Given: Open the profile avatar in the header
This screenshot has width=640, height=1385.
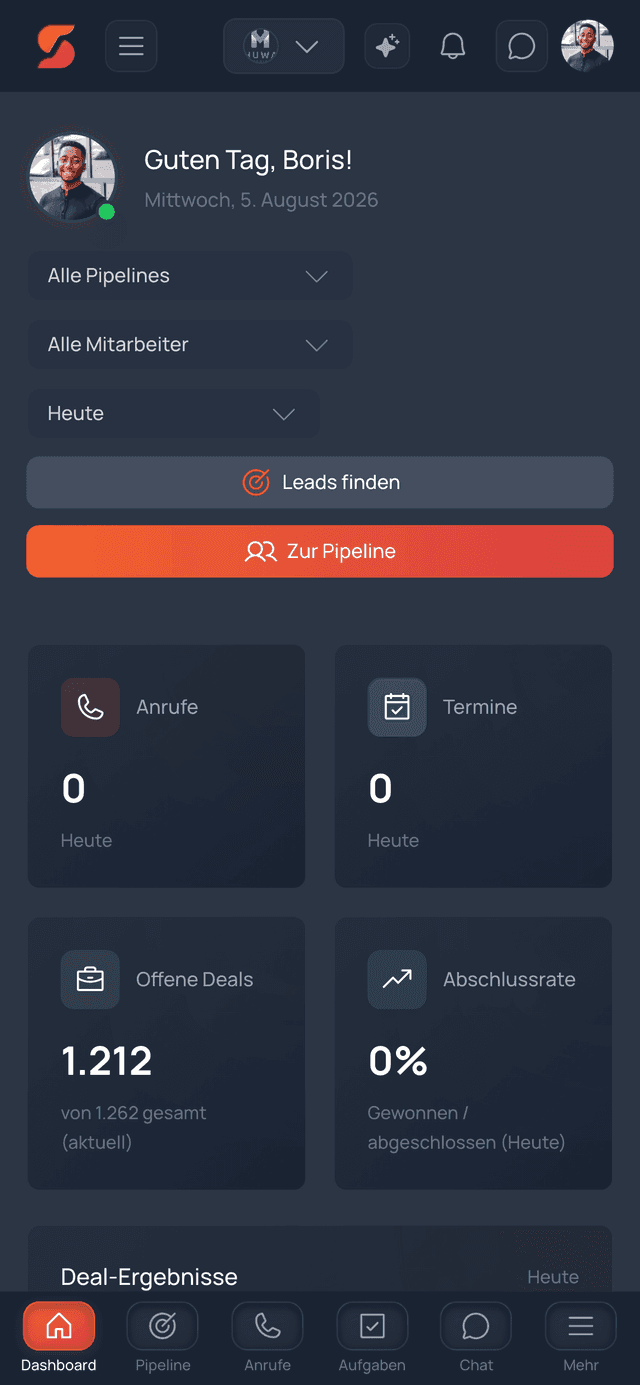Looking at the screenshot, I should [587, 46].
